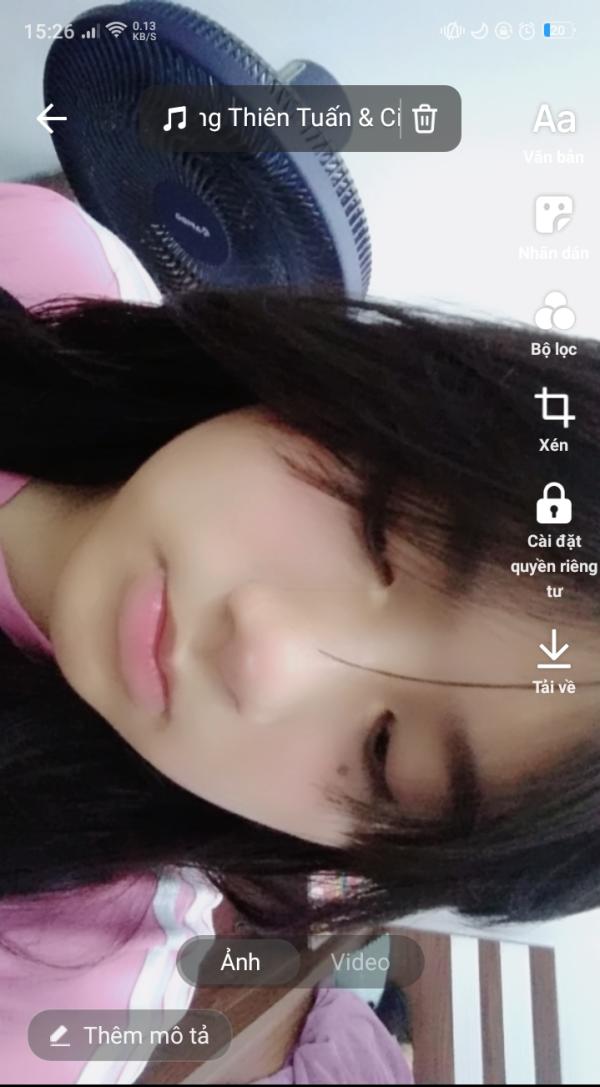The width and height of the screenshot is (600, 1087).
Task: Tap Thêm mô tả to add description
Action: (130, 1036)
